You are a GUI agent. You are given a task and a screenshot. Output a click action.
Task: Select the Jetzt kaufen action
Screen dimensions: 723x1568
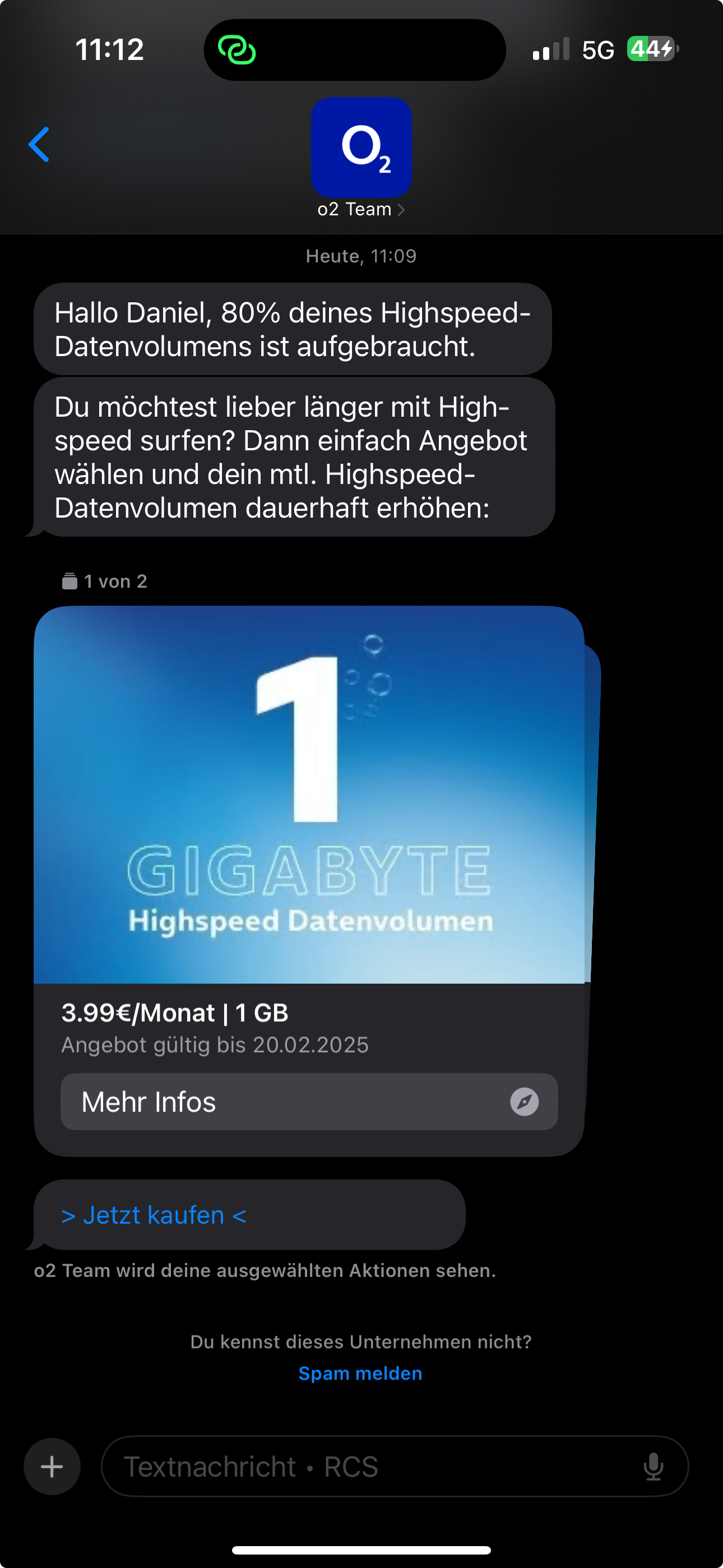tap(154, 1215)
